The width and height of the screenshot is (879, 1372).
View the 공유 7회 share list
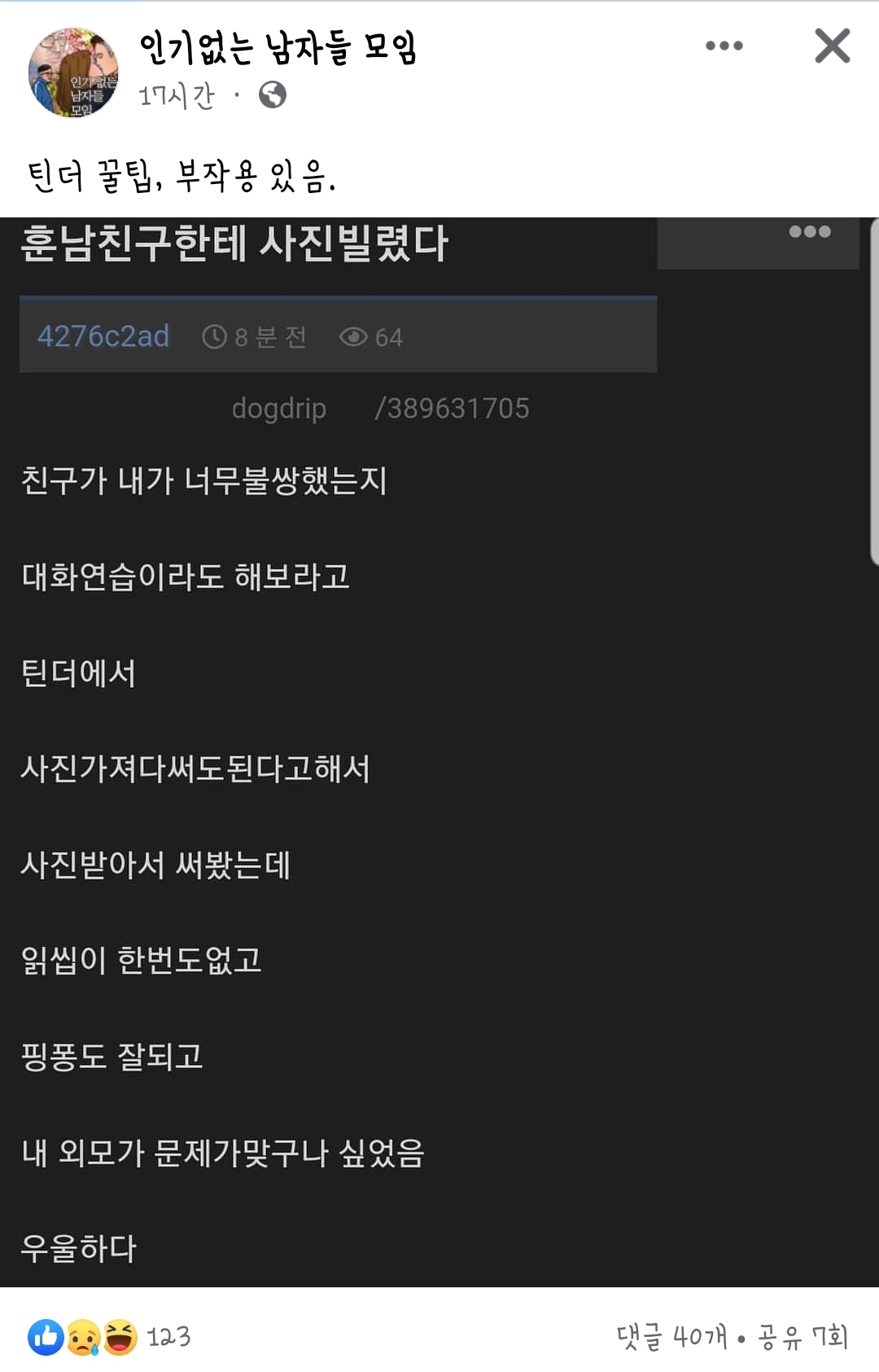(x=802, y=1337)
